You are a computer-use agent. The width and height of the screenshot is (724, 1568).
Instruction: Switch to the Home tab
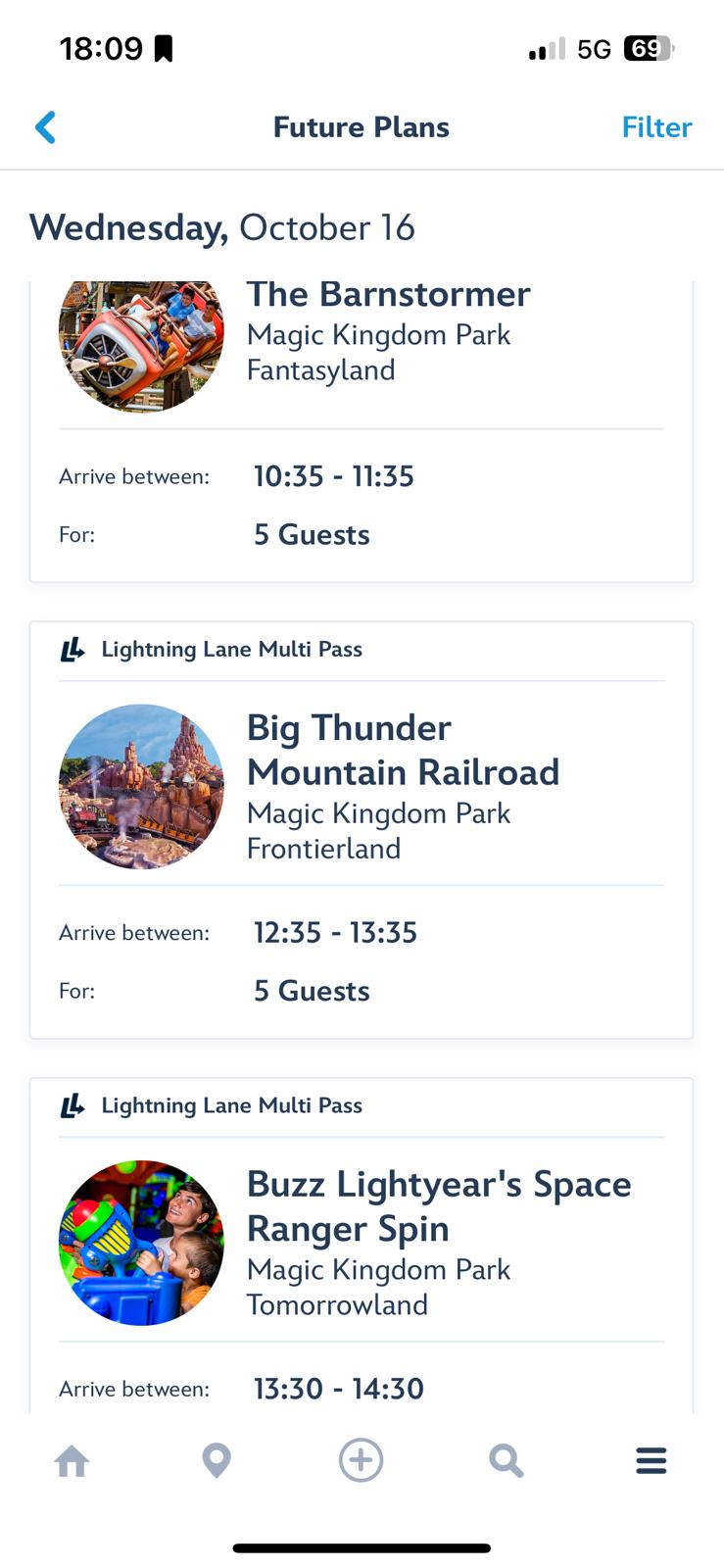pos(72,1461)
